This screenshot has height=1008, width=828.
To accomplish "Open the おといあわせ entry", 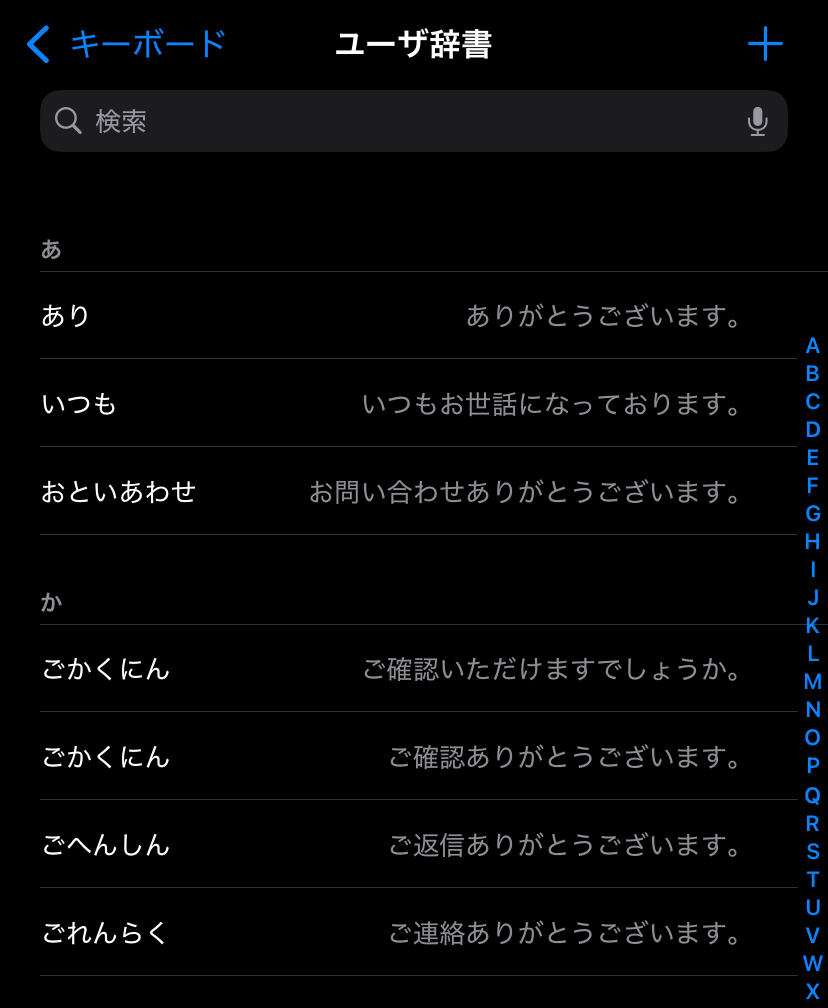I will point(400,492).
